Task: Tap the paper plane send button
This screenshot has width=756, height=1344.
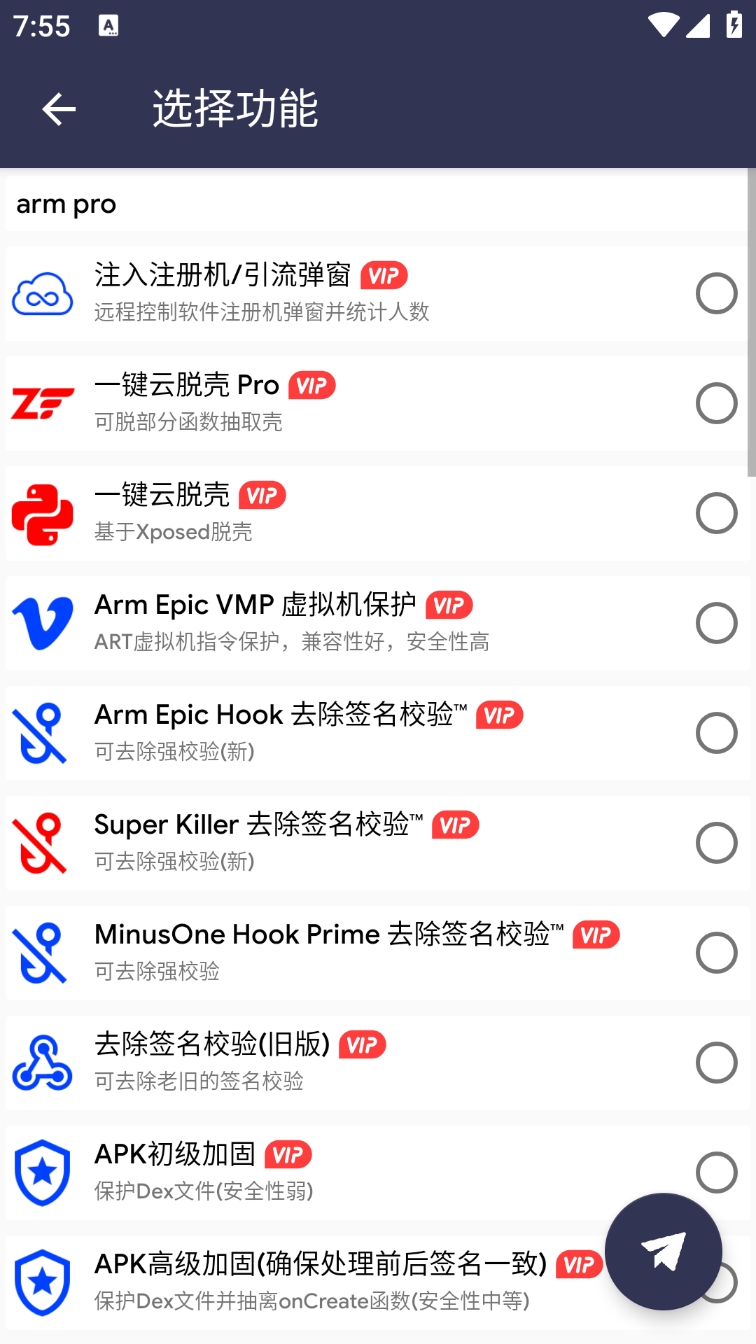Action: tap(663, 1251)
